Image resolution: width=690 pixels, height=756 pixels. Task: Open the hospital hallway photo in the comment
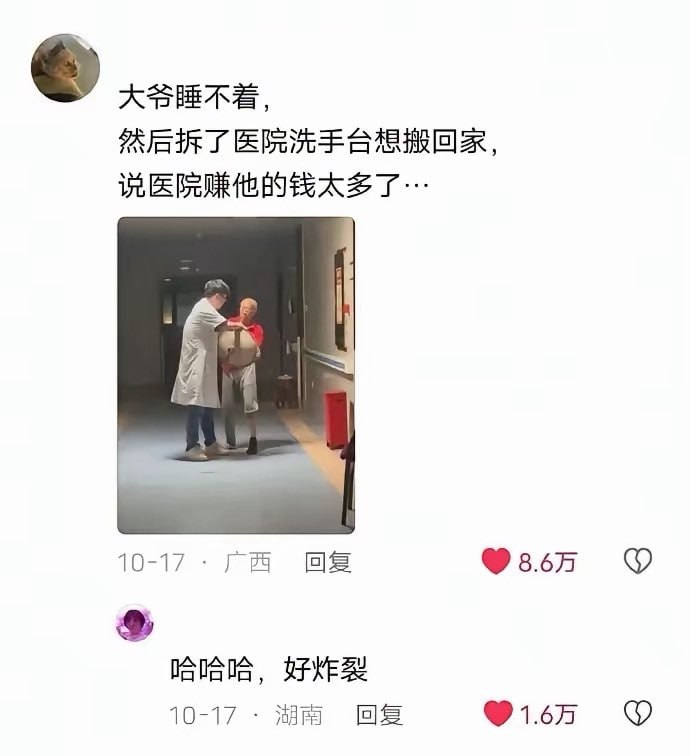point(236,375)
